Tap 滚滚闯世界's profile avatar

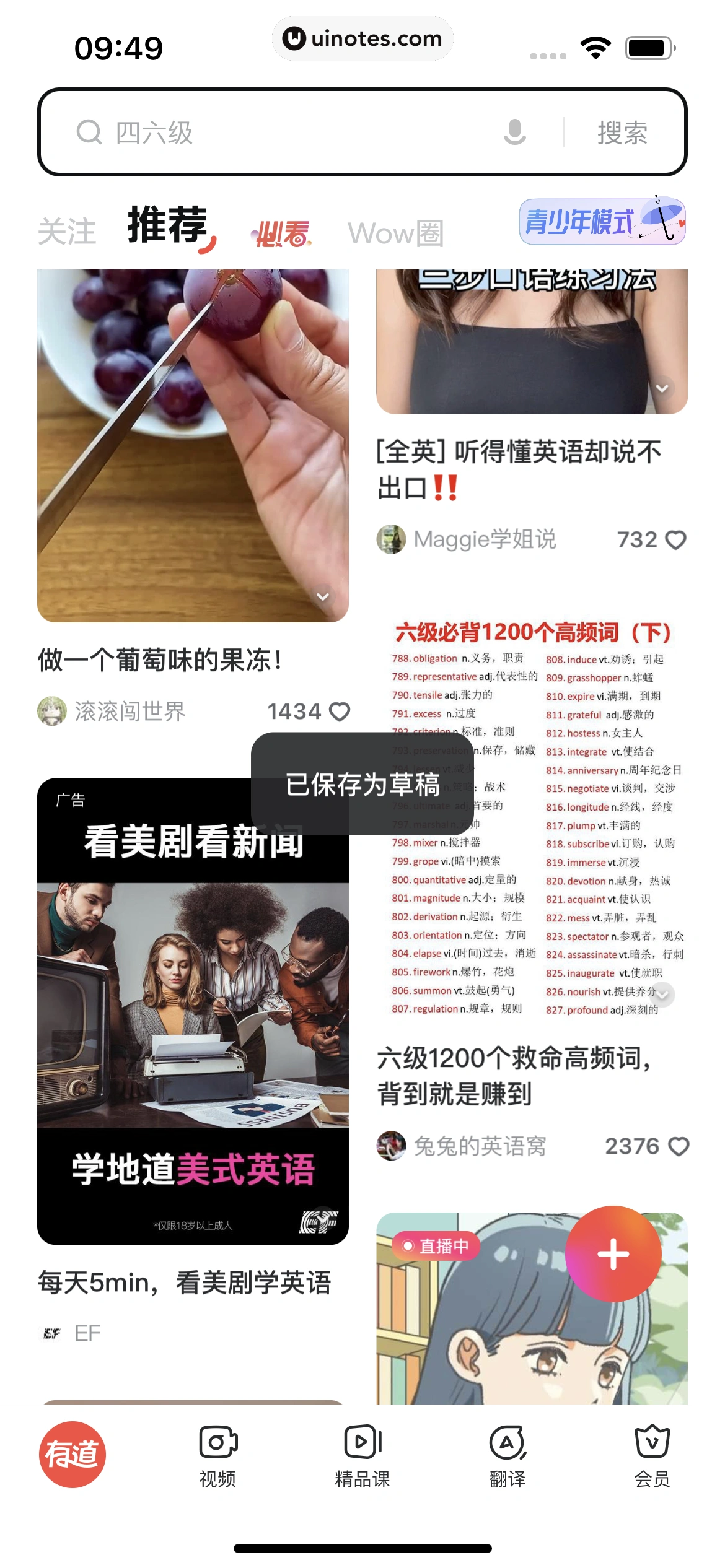(53, 711)
